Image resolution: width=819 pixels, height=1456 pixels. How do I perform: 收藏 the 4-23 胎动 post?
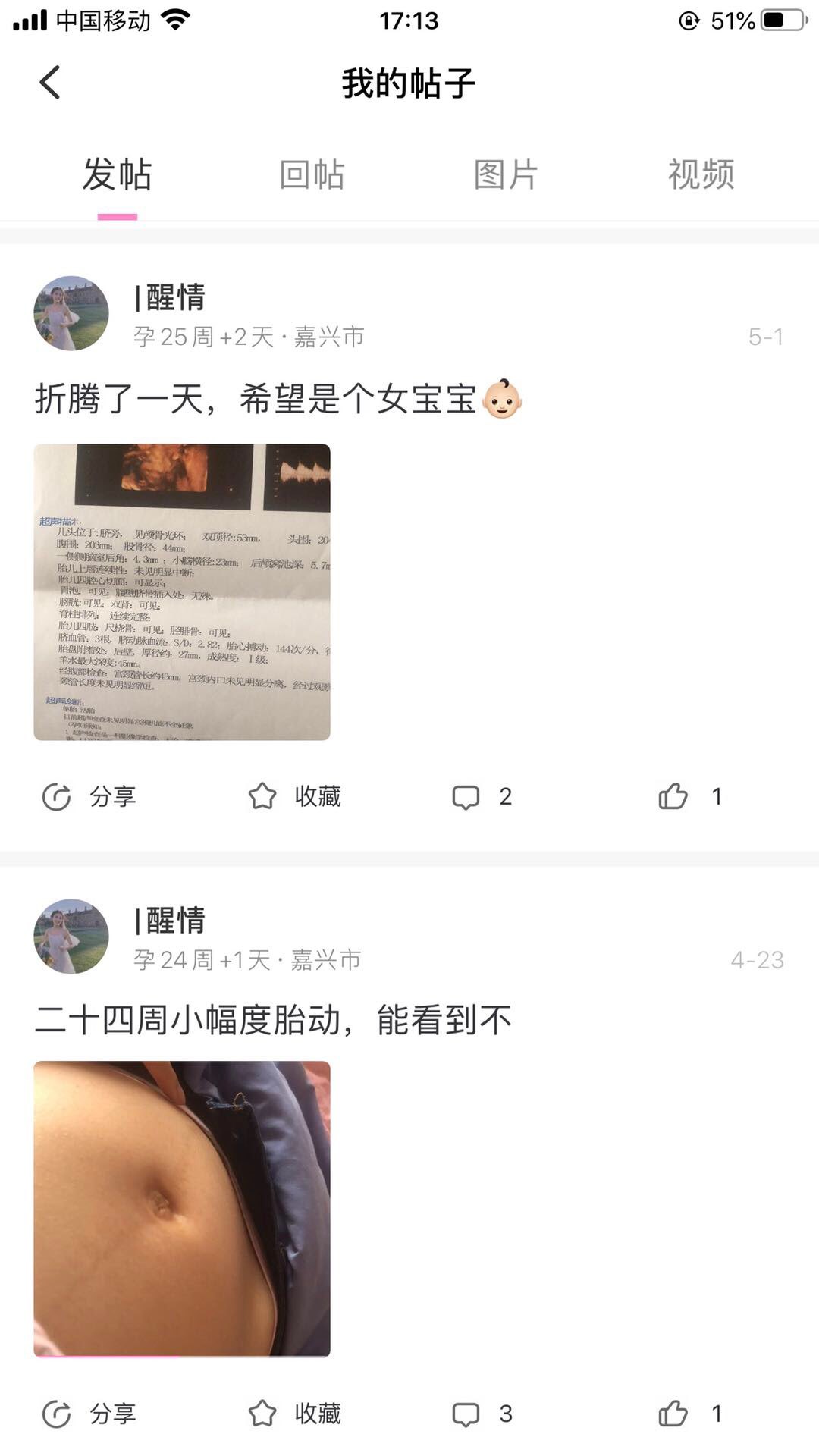(295, 1414)
